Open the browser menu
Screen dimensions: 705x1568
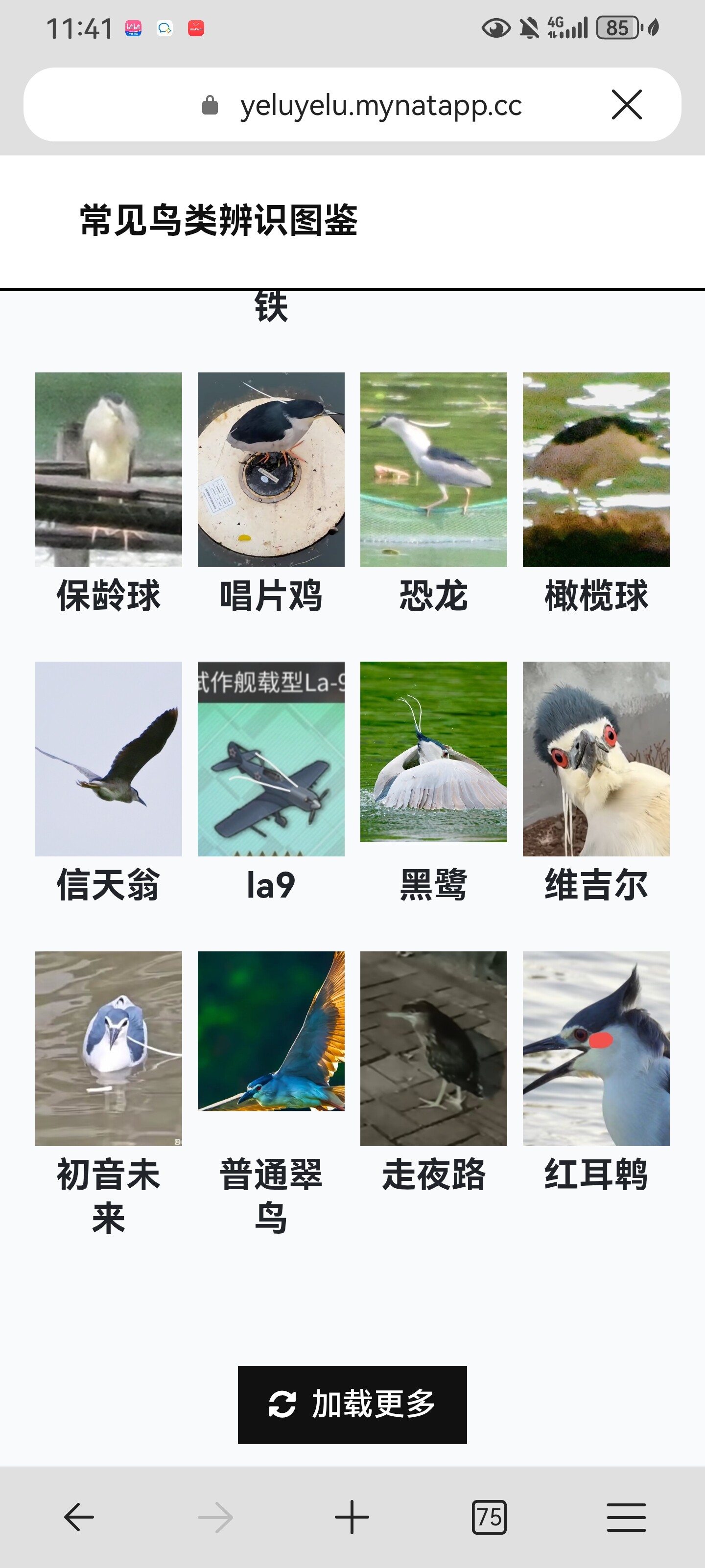(x=626, y=1517)
